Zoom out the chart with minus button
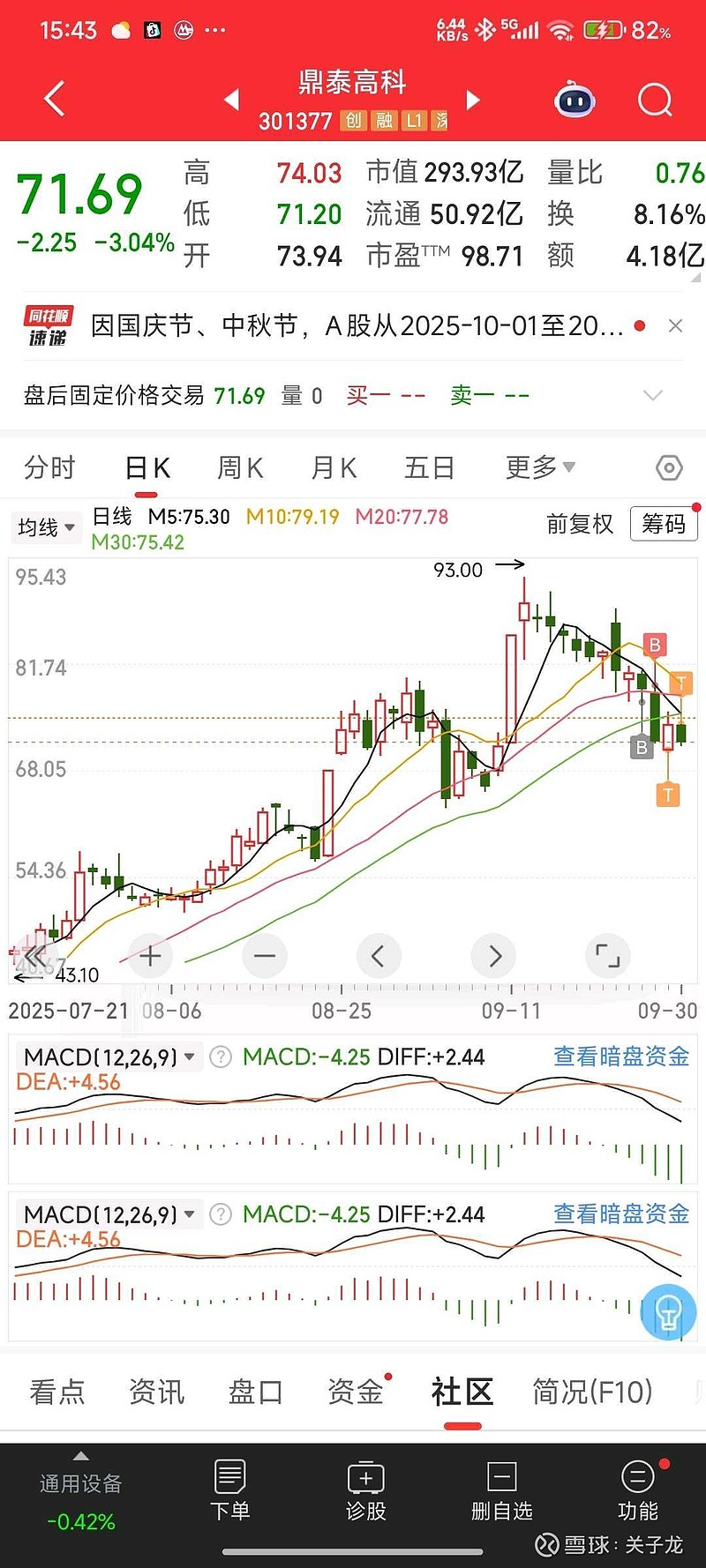The image size is (706, 1568). pos(264,955)
